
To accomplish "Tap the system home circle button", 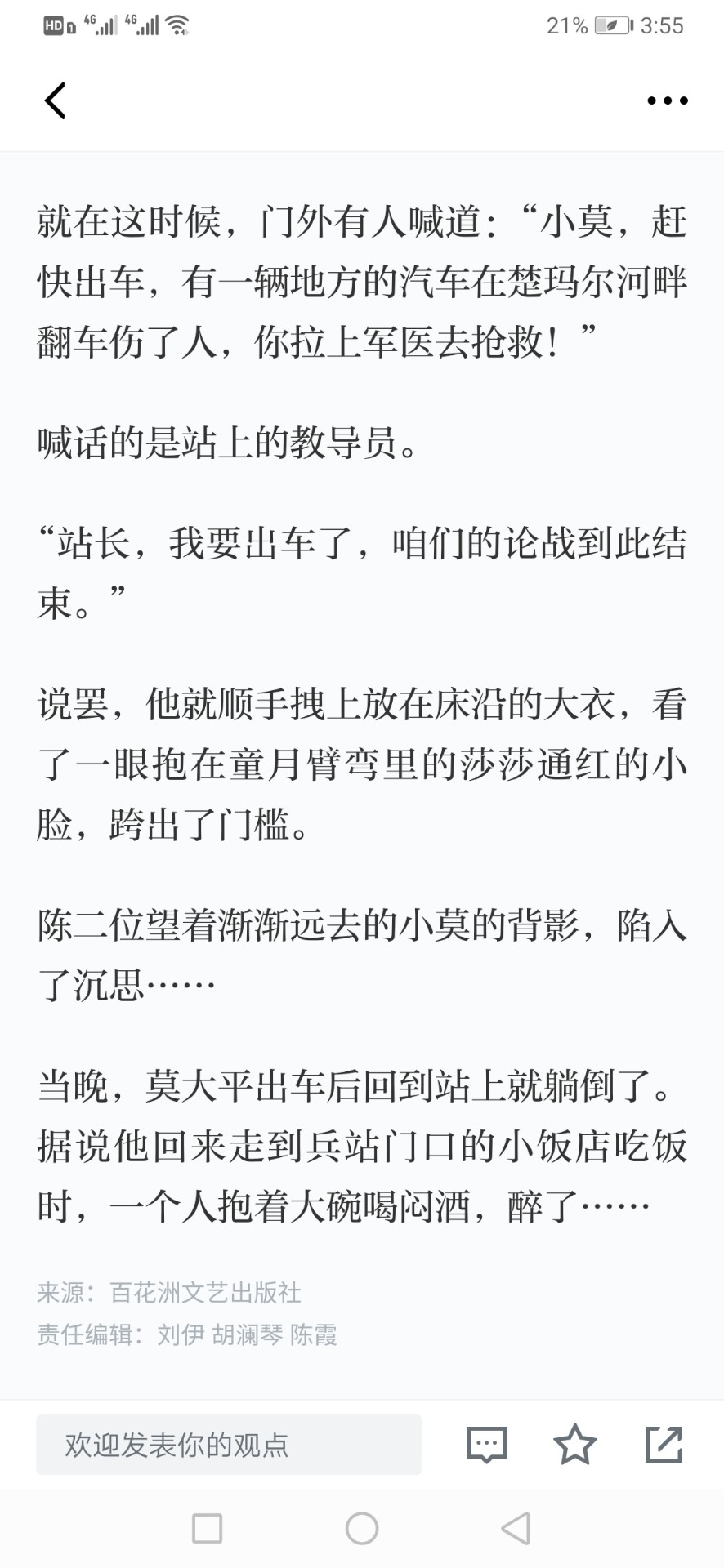I will 362,1528.
